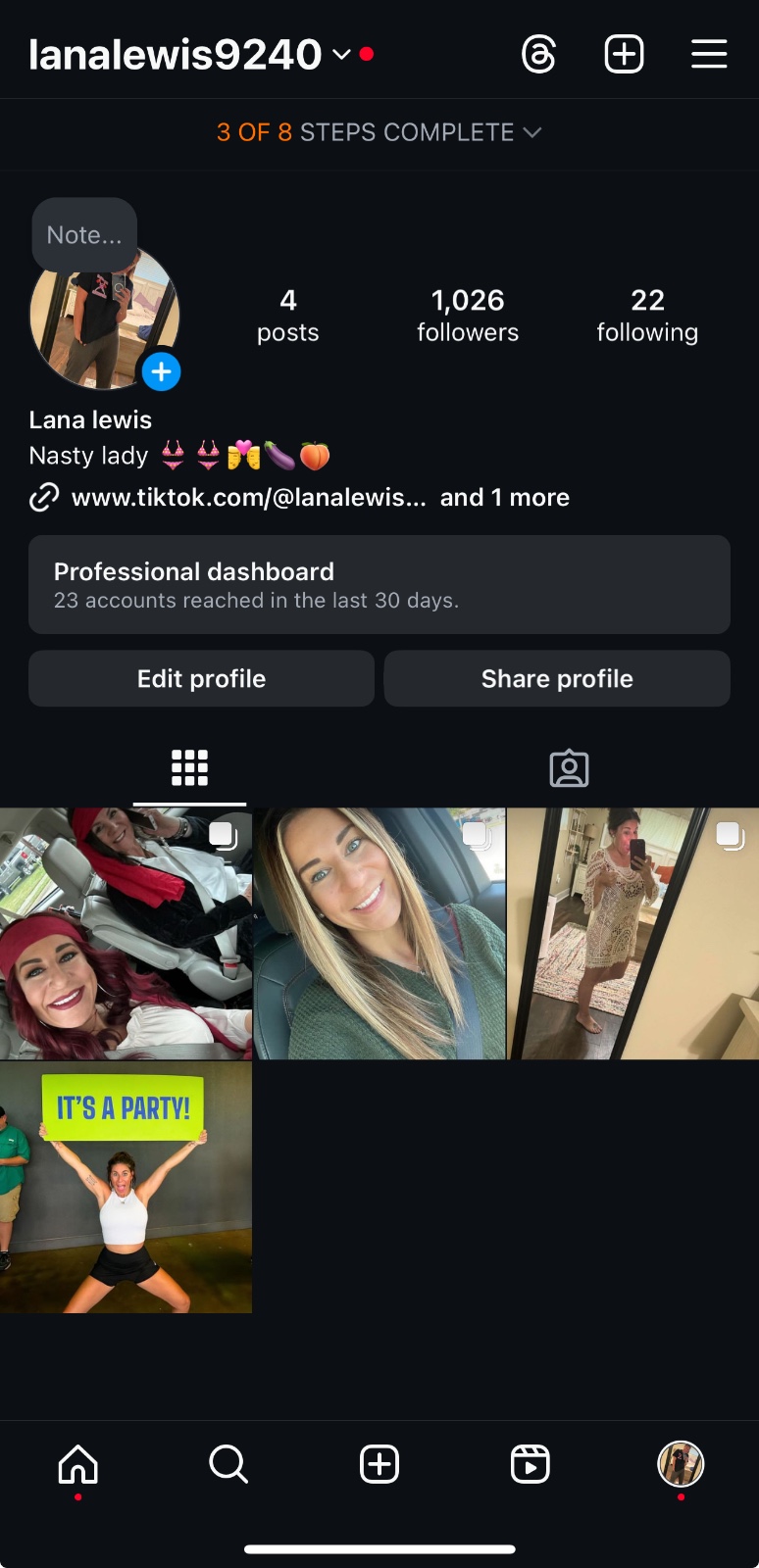Open Professional dashboard
This screenshot has height=1568, width=759.
pyautogui.click(x=379, y=584)
